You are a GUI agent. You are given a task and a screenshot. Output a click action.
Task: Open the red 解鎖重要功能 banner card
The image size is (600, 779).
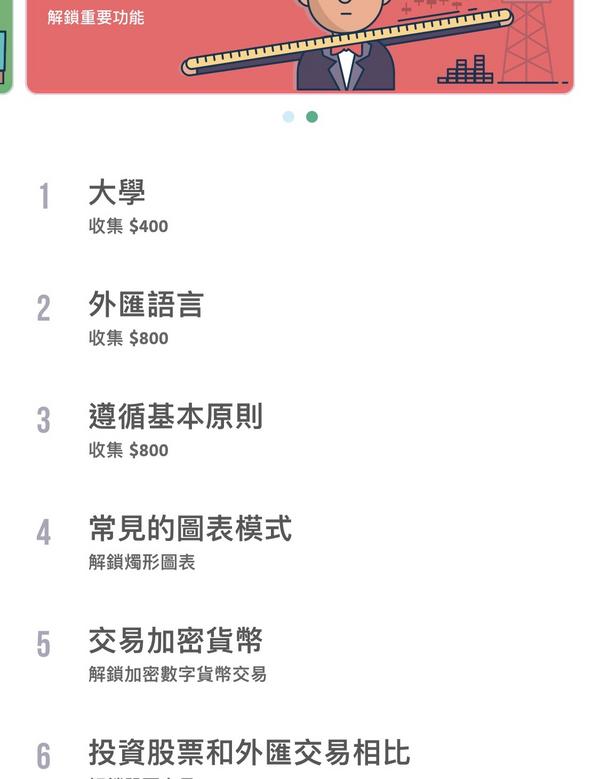[x=300, y=45]
